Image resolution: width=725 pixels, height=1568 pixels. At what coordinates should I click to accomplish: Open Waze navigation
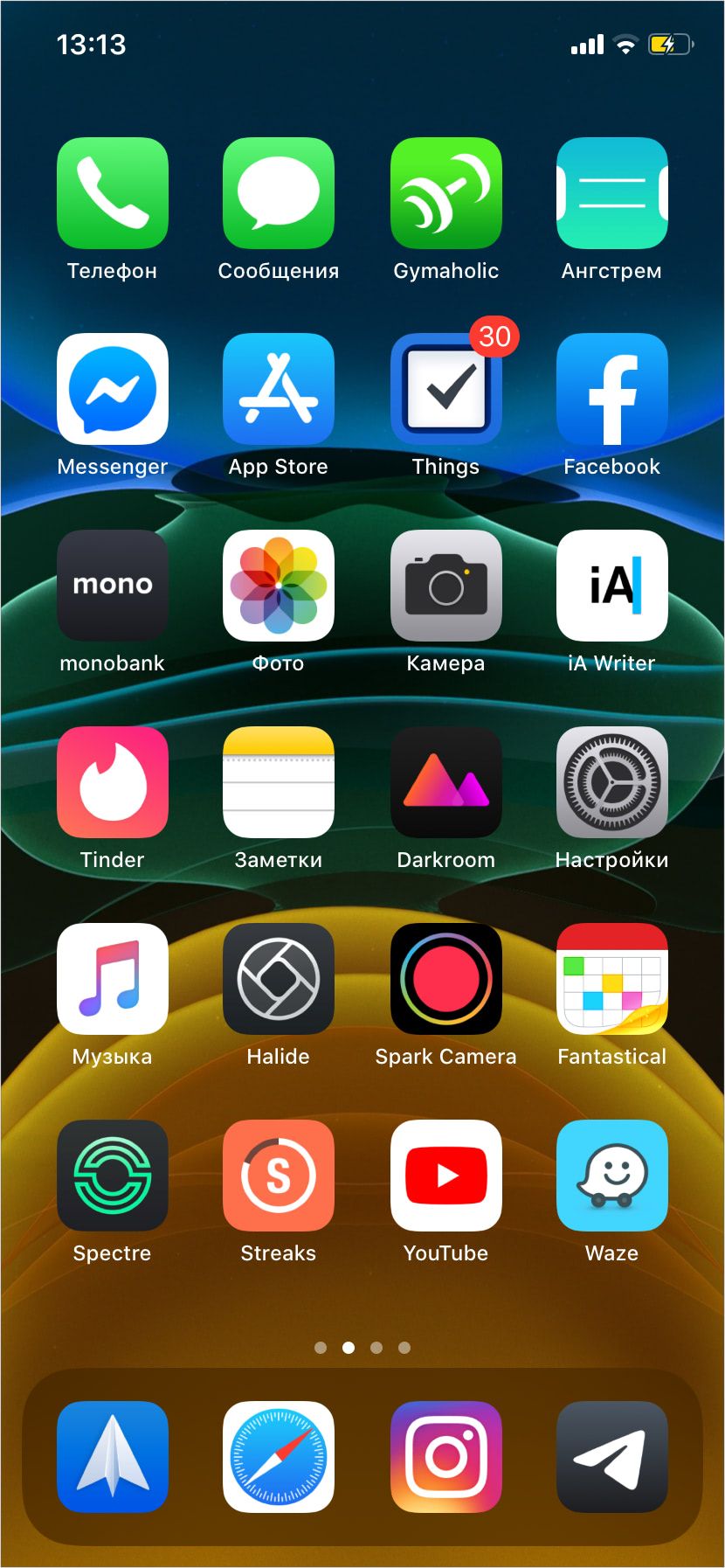(611, 1176)
